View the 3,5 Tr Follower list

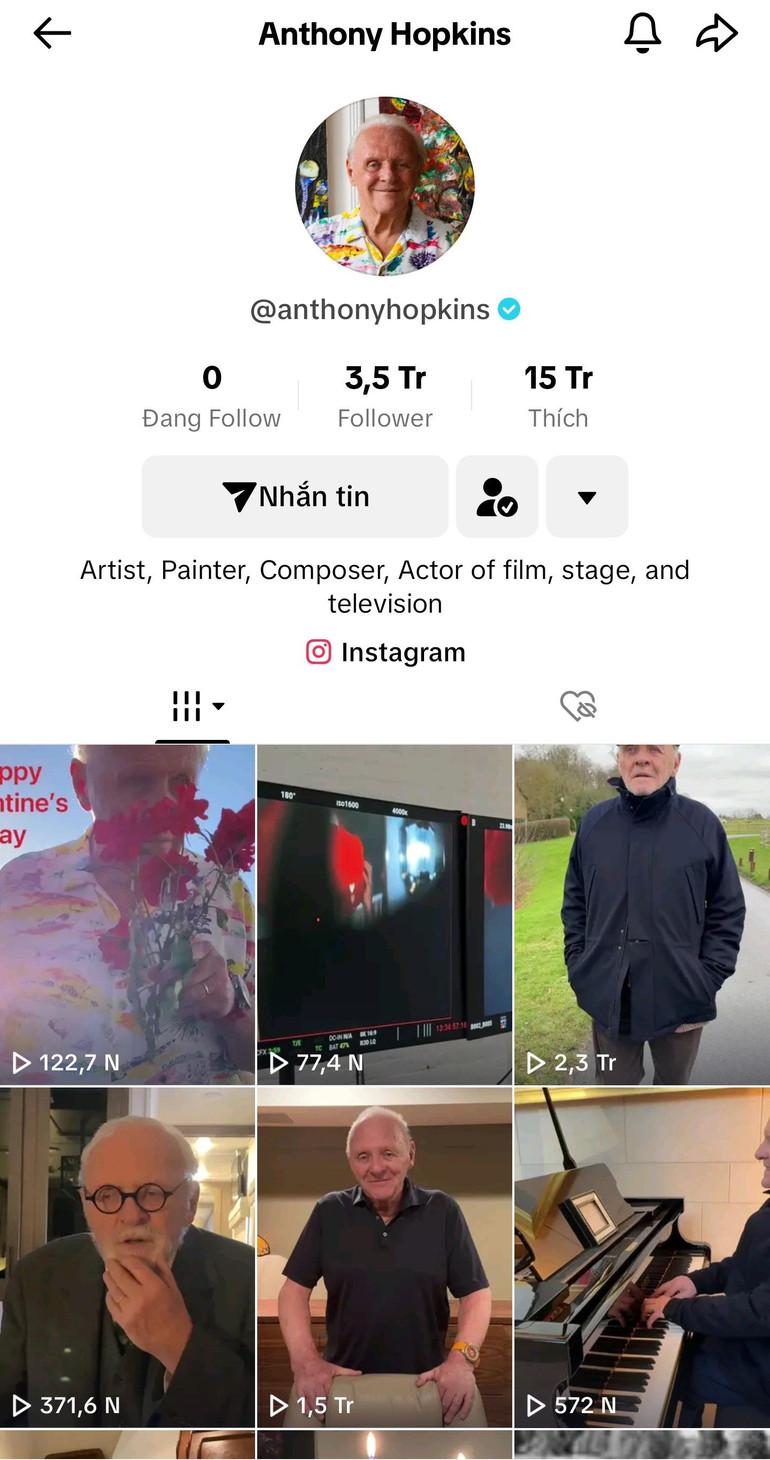tap(385, 395)
